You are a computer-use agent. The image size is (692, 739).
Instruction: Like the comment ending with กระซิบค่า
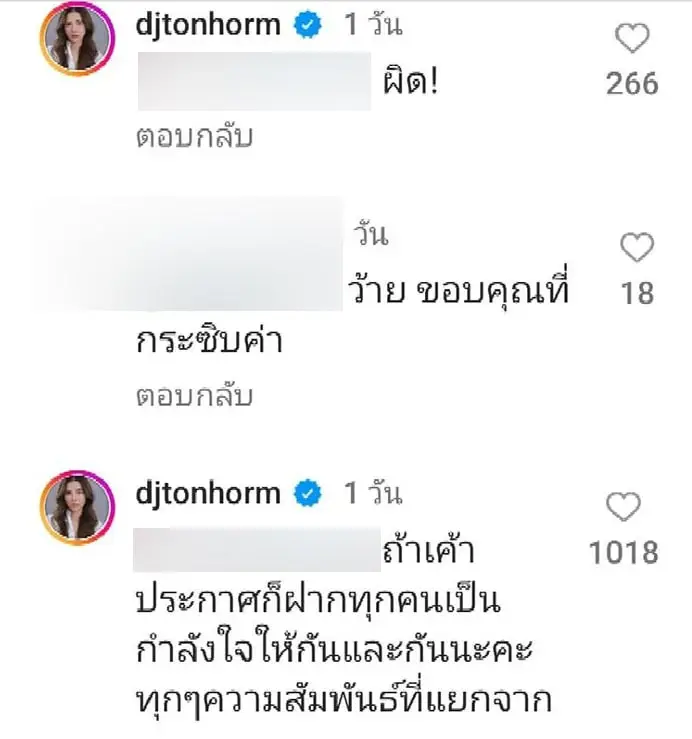[637, 247]
